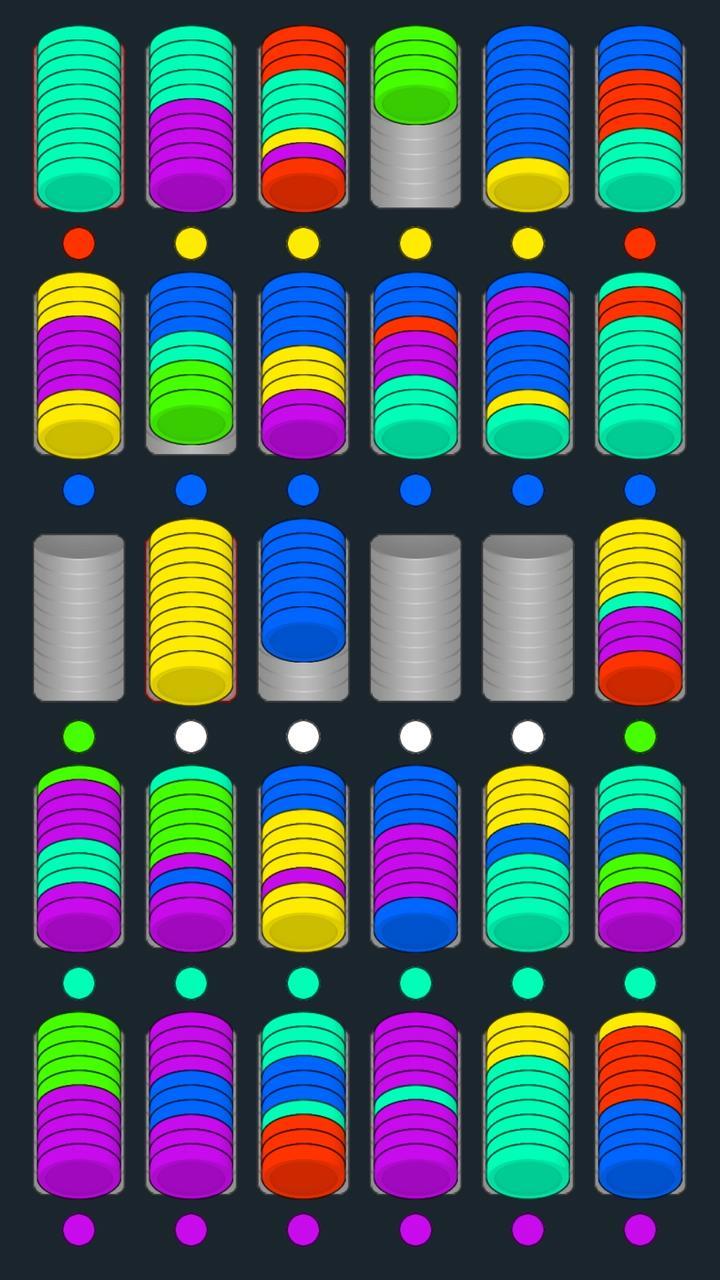The image size is (720, 1280).
Task: Tap the tube holding only green discs
Action: click(415, 120)
